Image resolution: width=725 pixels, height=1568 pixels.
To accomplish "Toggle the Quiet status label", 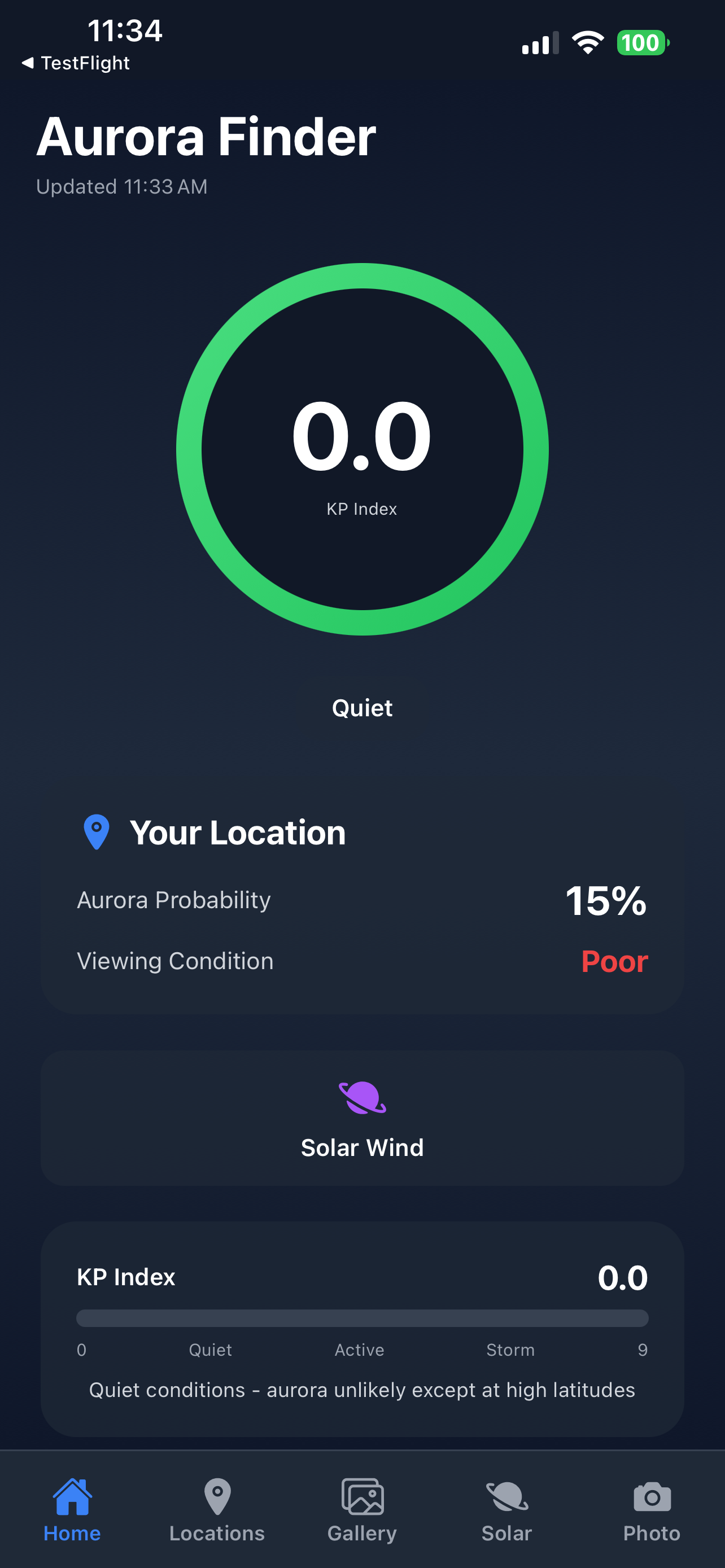I will [x=362, y=707].
